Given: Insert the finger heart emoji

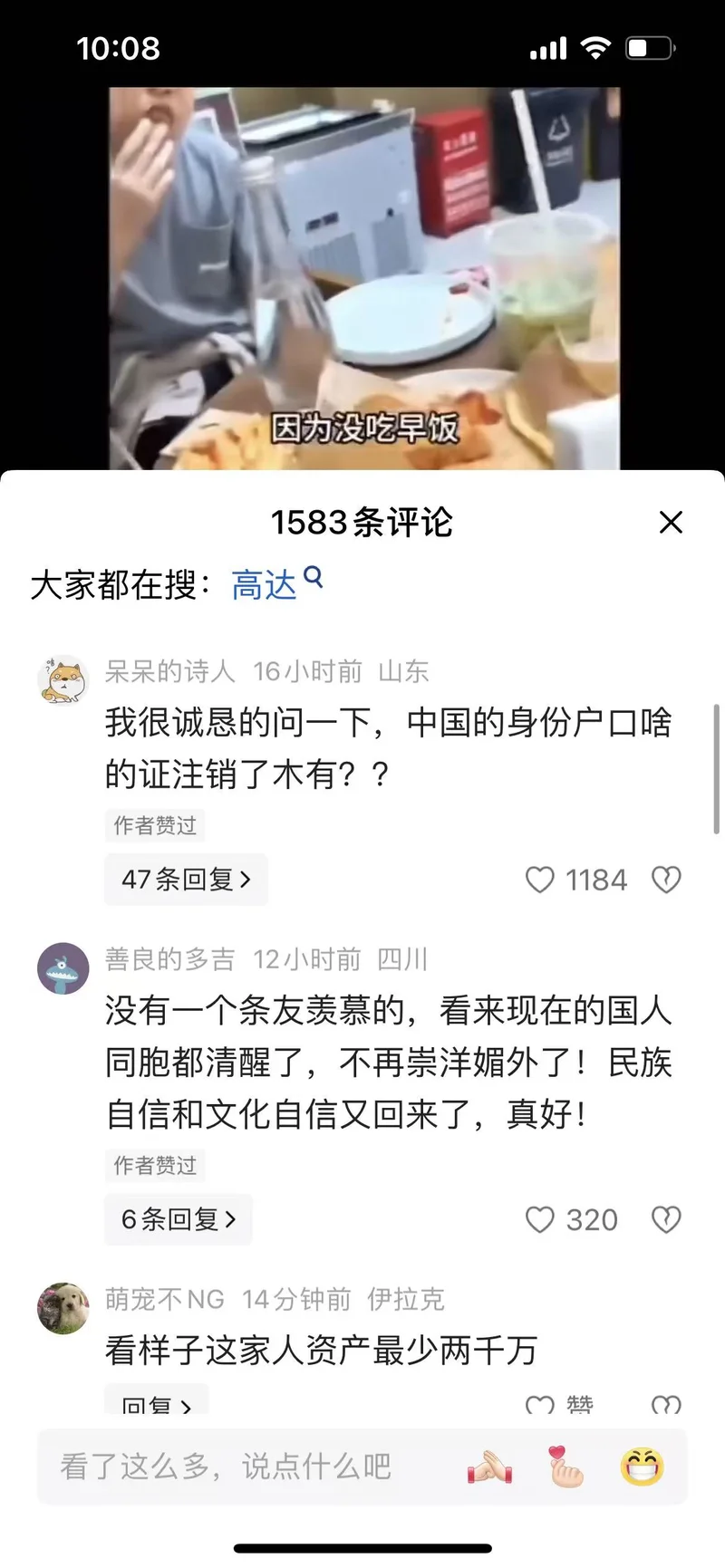Looking at the screenshot, I should pyautogui.click(x=566, y=1467).
